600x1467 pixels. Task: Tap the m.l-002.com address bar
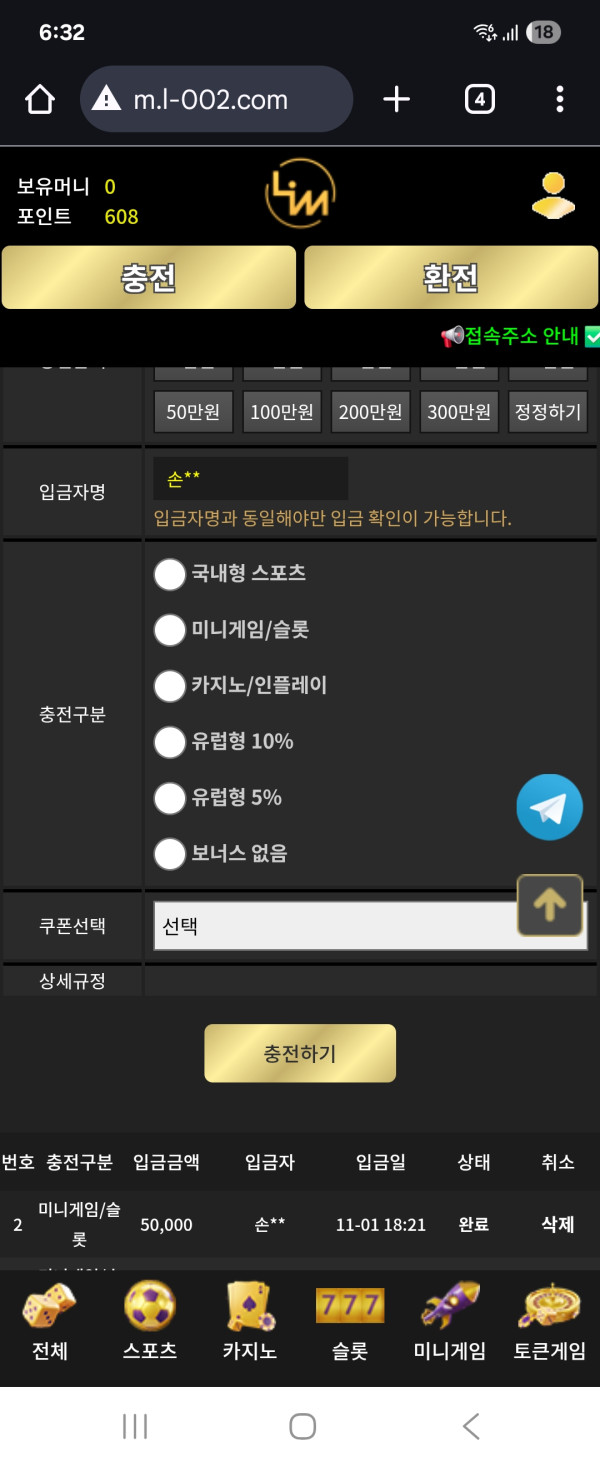tap(215, 99)
